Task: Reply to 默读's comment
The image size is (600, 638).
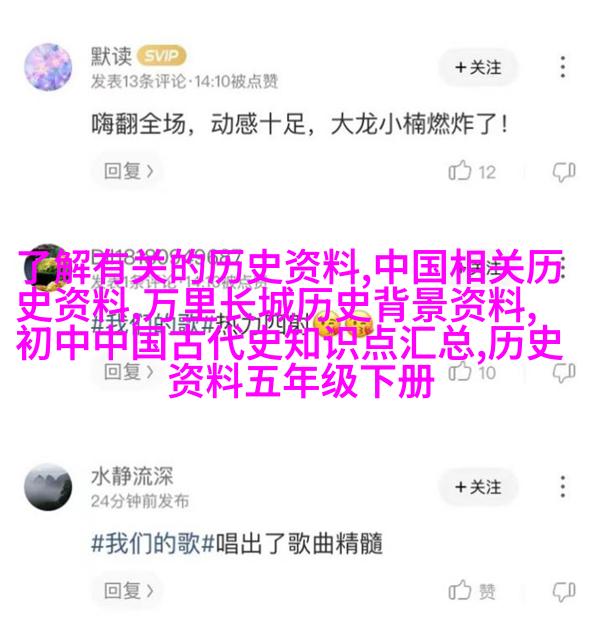Action: click(130, 171)
